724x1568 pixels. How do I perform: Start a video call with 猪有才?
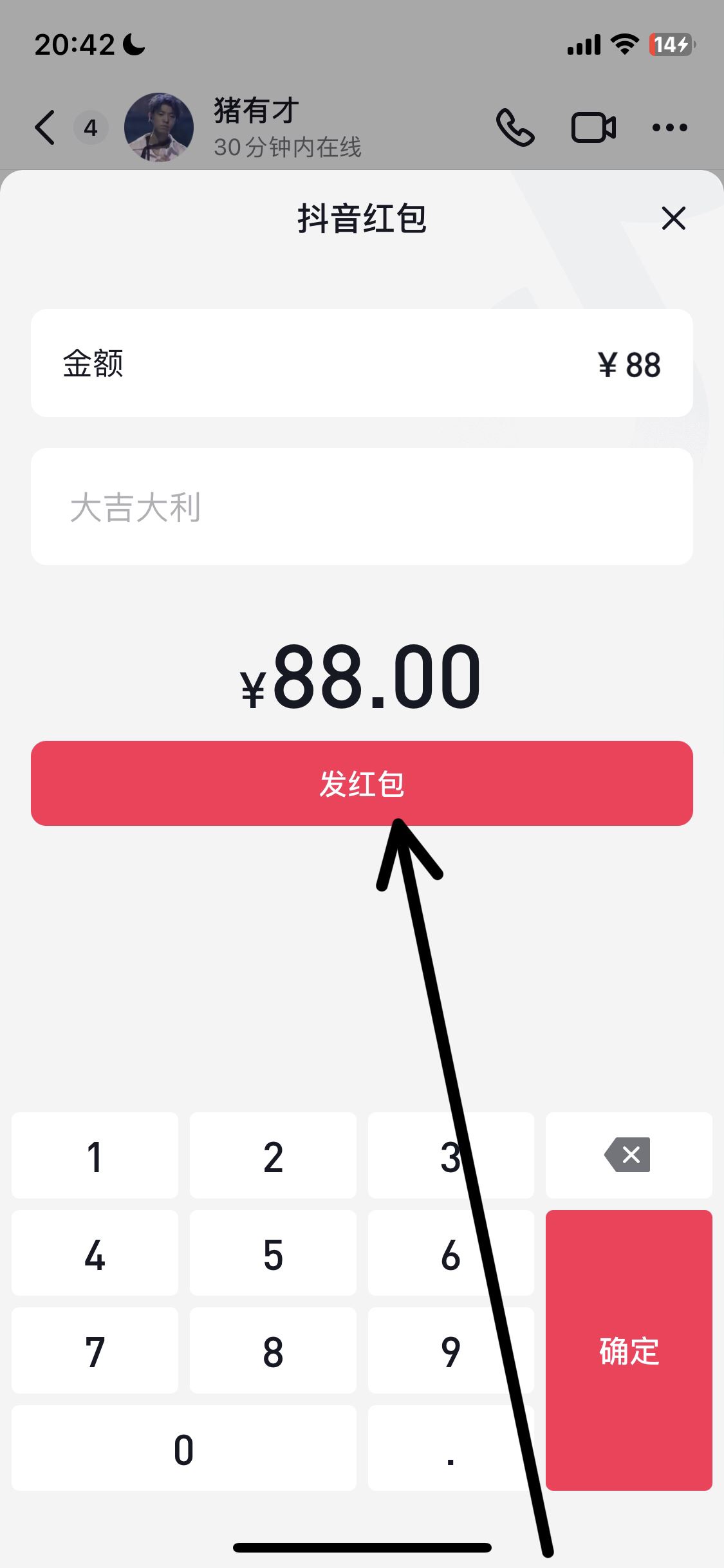point(594,127)
